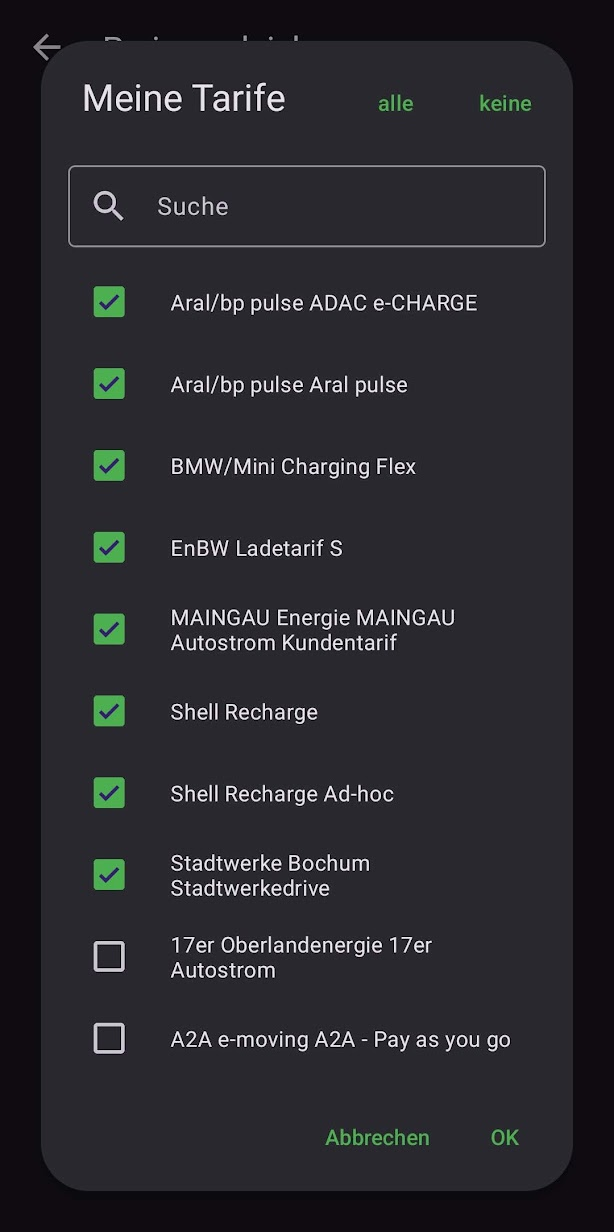Uncheck Aral/bp pulse Aral pulse tariff

coord(109,384)
